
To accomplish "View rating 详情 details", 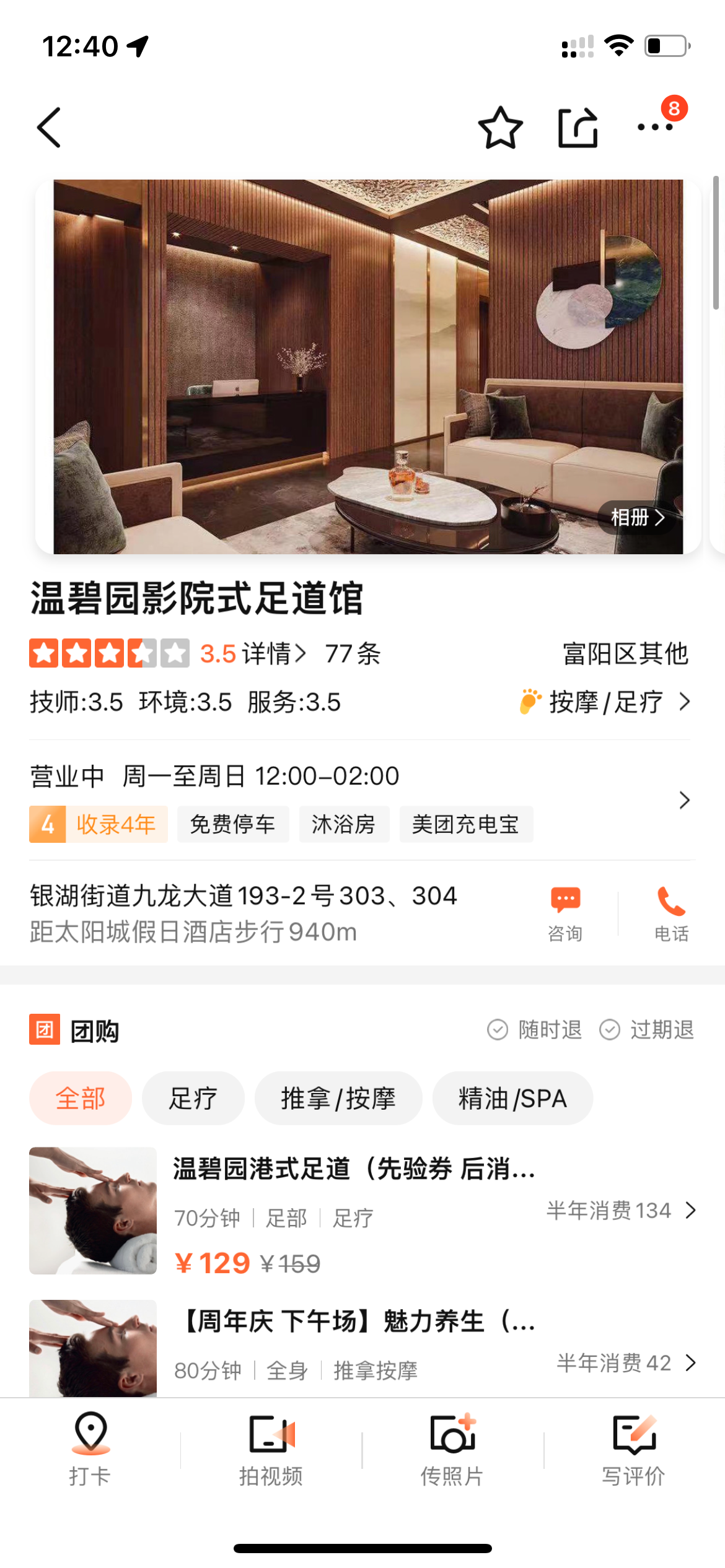I will coord(274,654).
